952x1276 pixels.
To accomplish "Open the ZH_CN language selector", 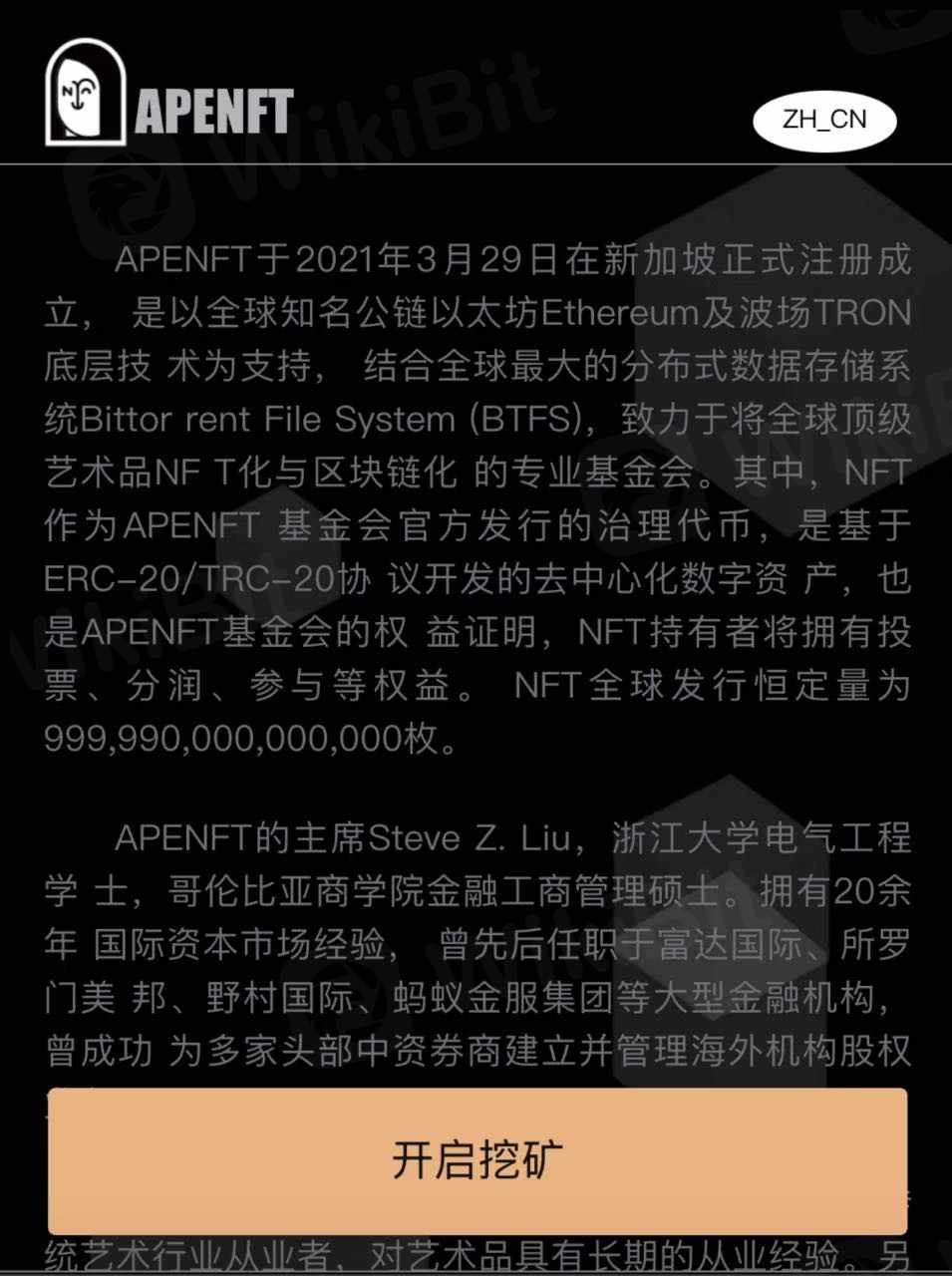I will 824,120.
